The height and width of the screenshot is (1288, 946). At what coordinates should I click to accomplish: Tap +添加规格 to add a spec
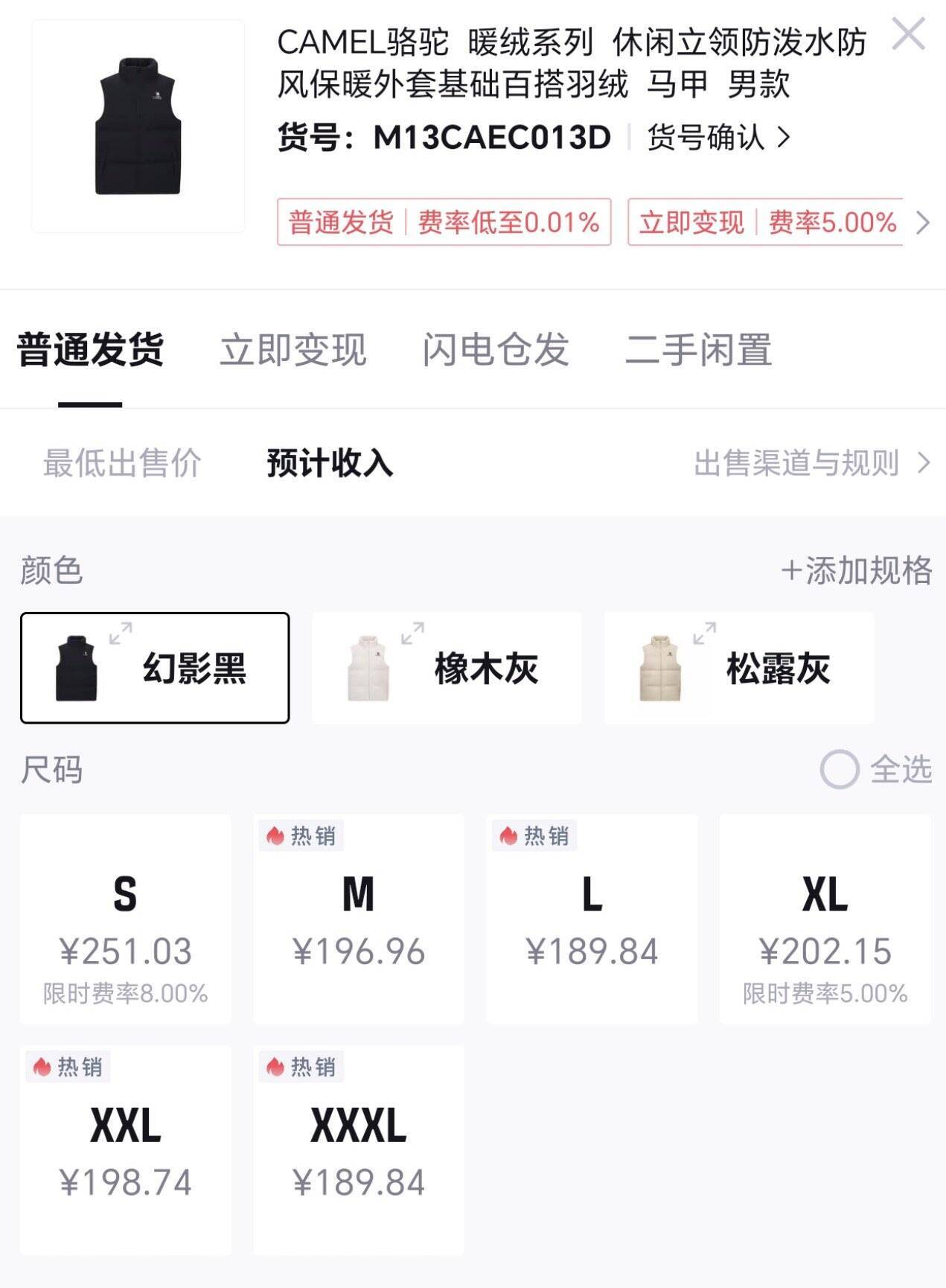click(856, 571)
